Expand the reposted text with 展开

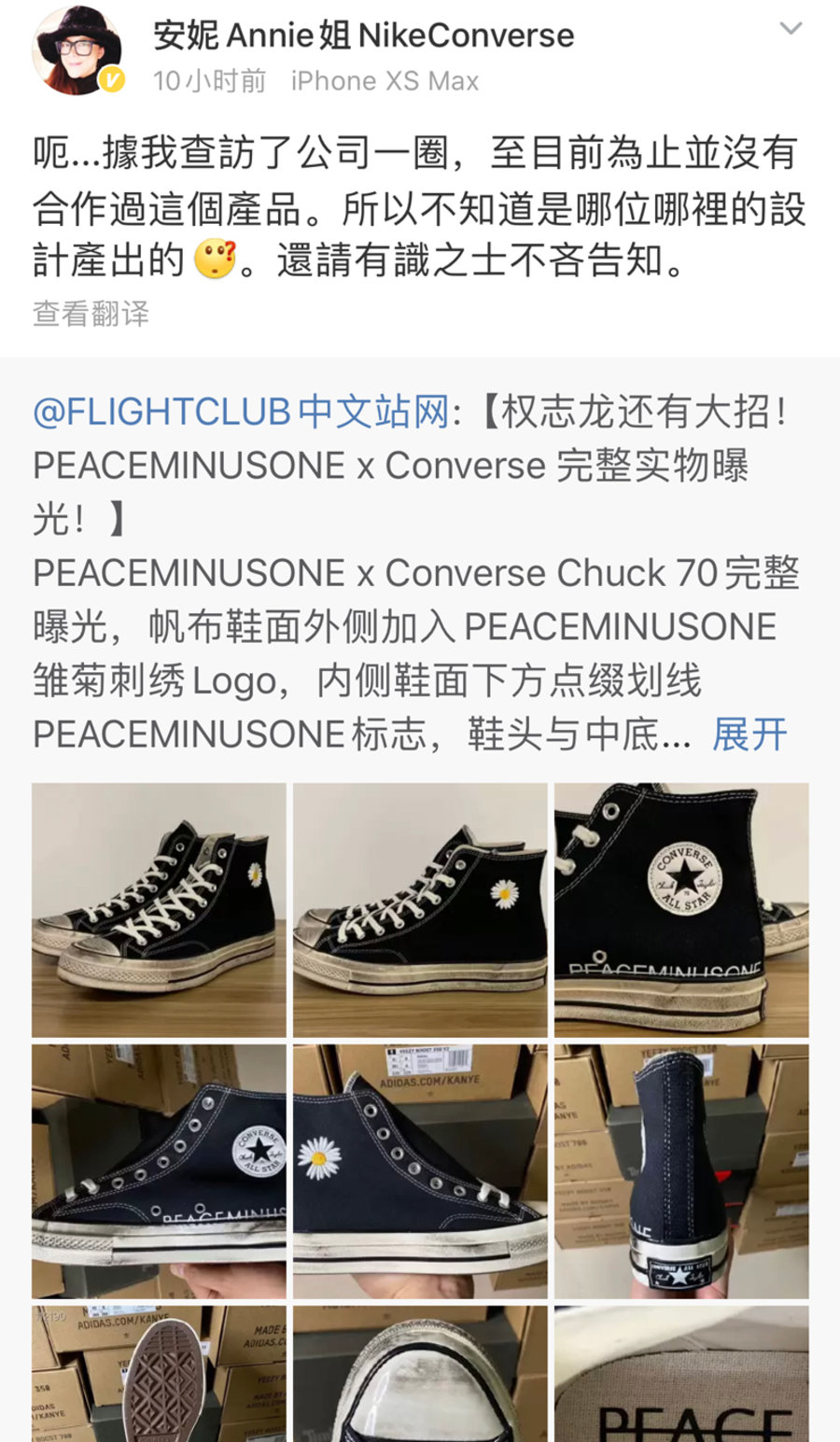pos(749,735)
